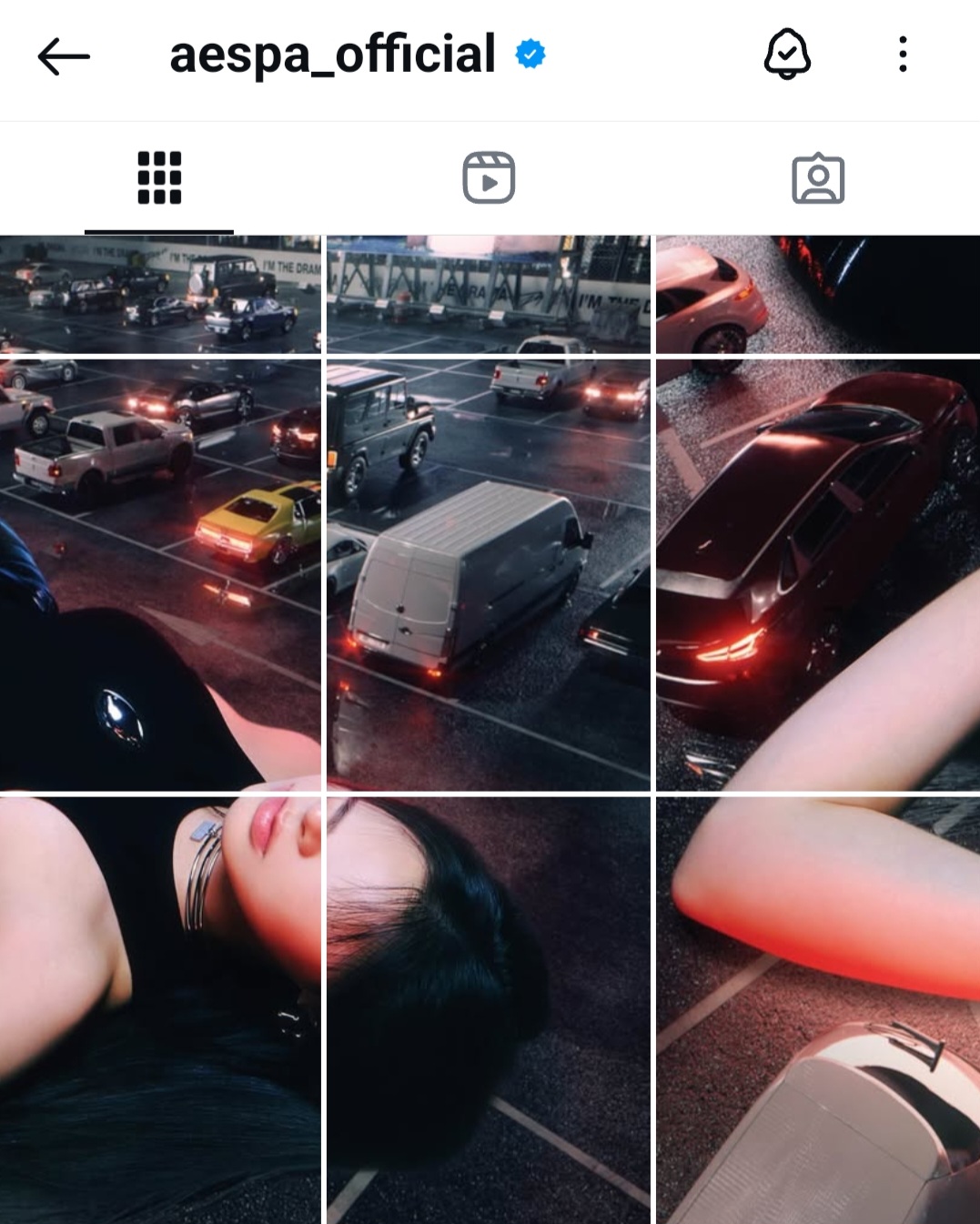Switch to the tagged photos tab
Image resolution: width=980 pixels, height=1224 pixels.
[817, 178]
